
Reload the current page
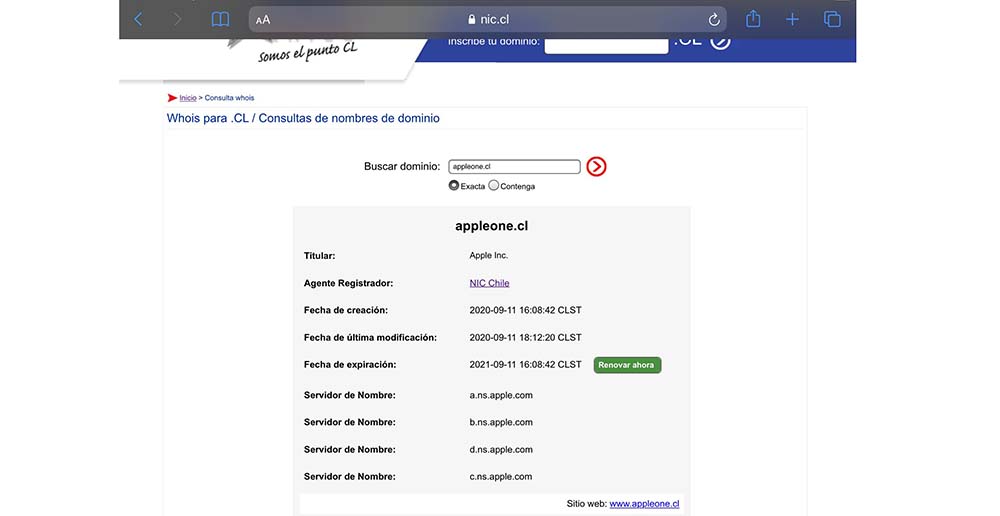(714, 20)
